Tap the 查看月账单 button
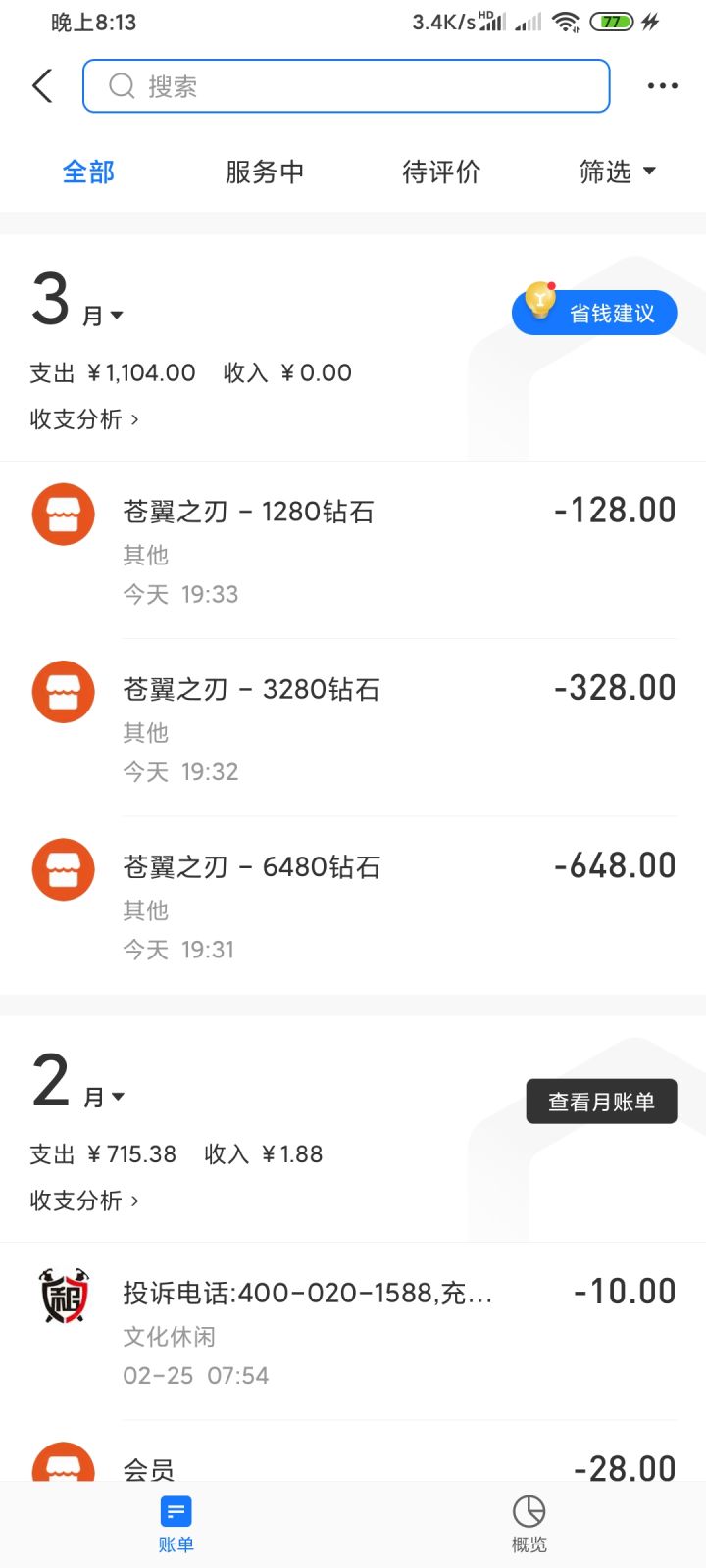The height and width of the screenshot is (1568, 706). (x=601, y=1102)
